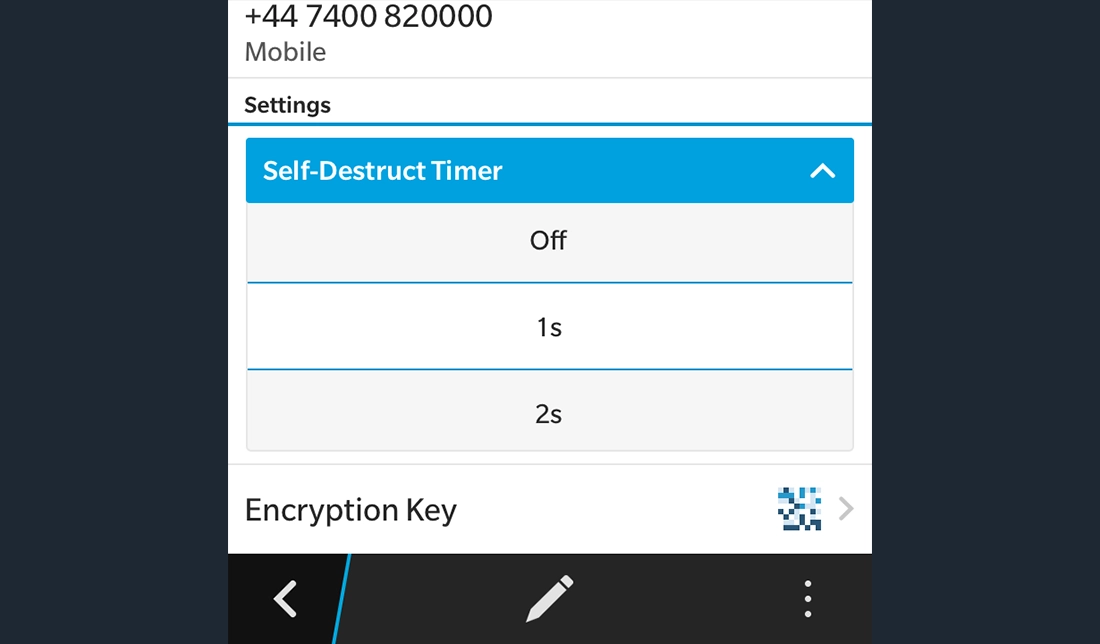Choose the 1s self-destruct option

(549, 327)
